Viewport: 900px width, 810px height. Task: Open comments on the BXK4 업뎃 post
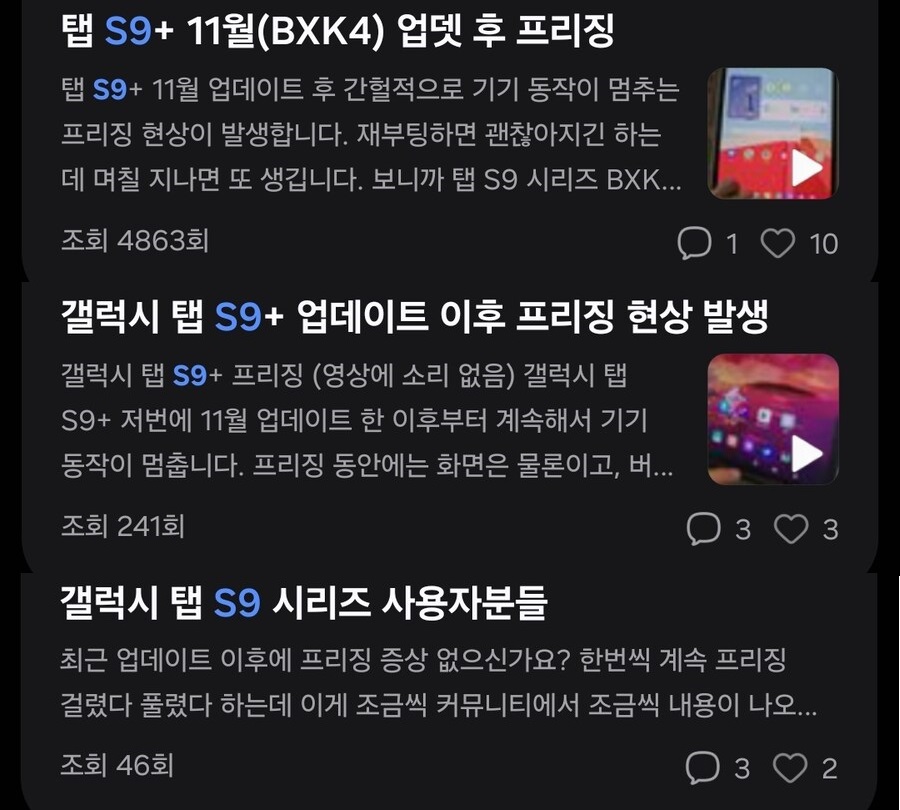tap(694, 243)
